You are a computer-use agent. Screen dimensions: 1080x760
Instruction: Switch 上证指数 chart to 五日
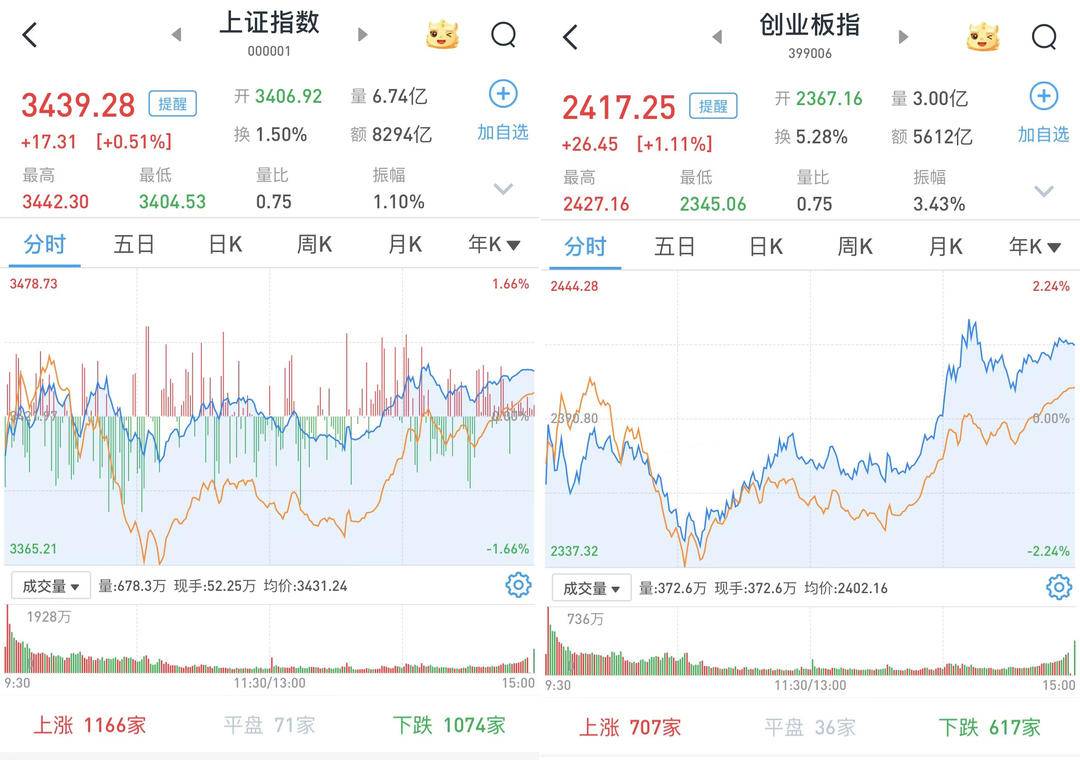(134, 245)
